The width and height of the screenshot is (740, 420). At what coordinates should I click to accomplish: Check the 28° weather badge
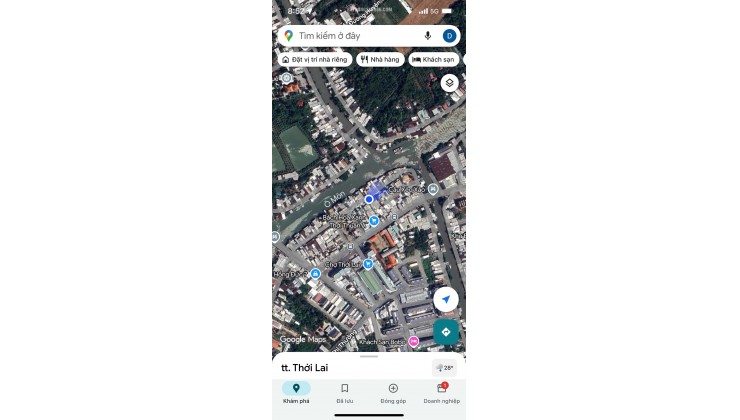point(445,368)
